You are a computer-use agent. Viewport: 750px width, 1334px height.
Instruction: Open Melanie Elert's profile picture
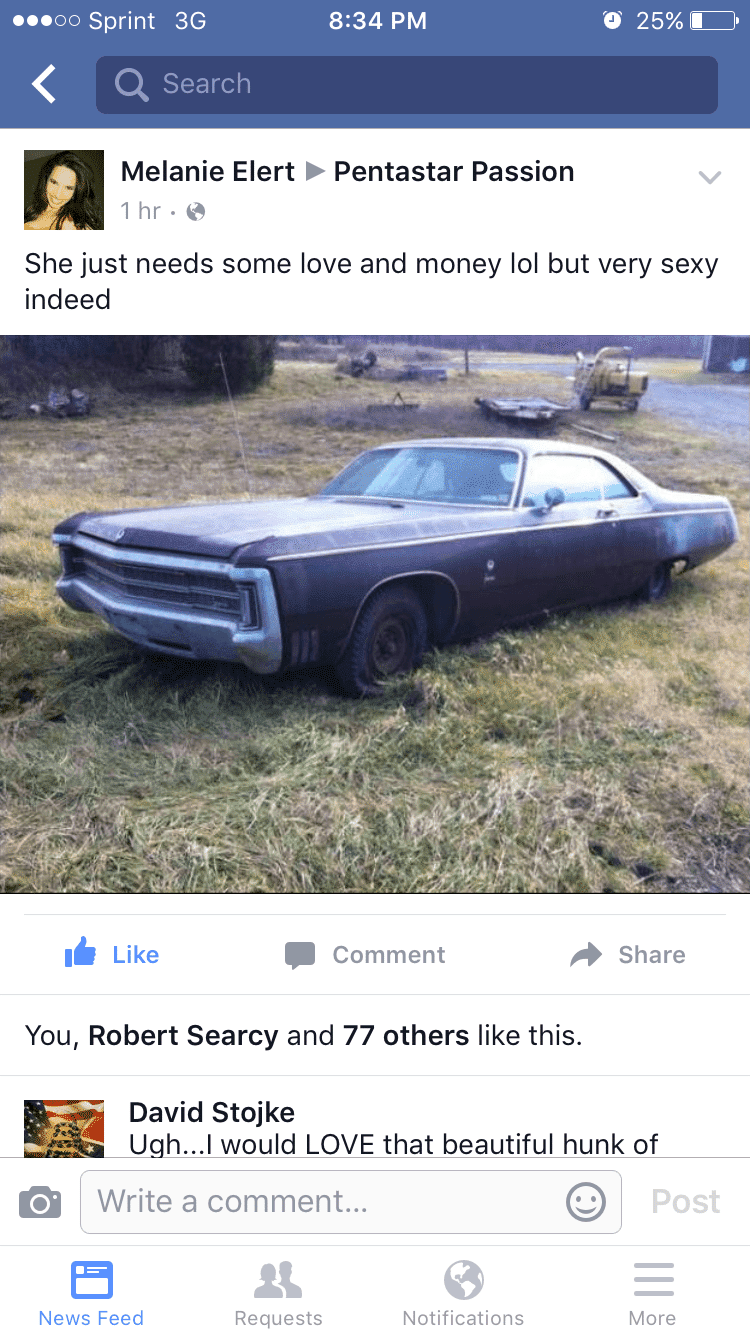click(64, 190)
